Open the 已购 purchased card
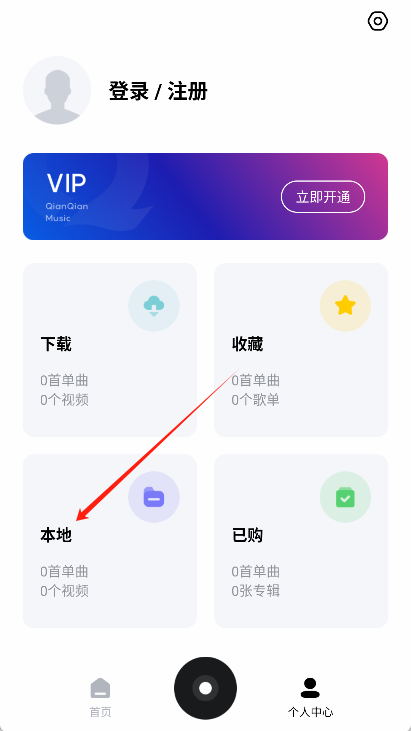This screenshot has width=411, height=731. coord(301,541)
